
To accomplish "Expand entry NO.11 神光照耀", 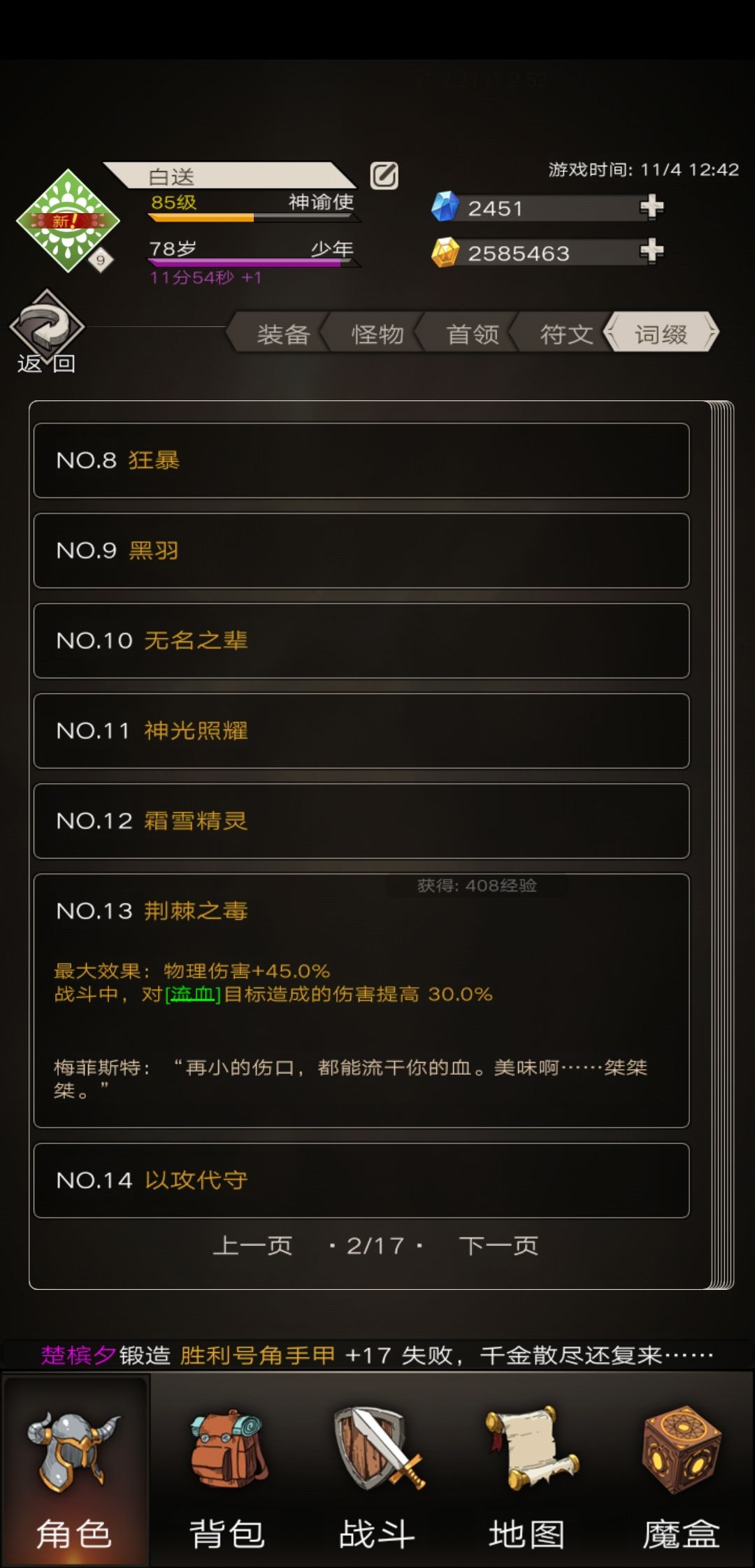I will coord(361,731).
